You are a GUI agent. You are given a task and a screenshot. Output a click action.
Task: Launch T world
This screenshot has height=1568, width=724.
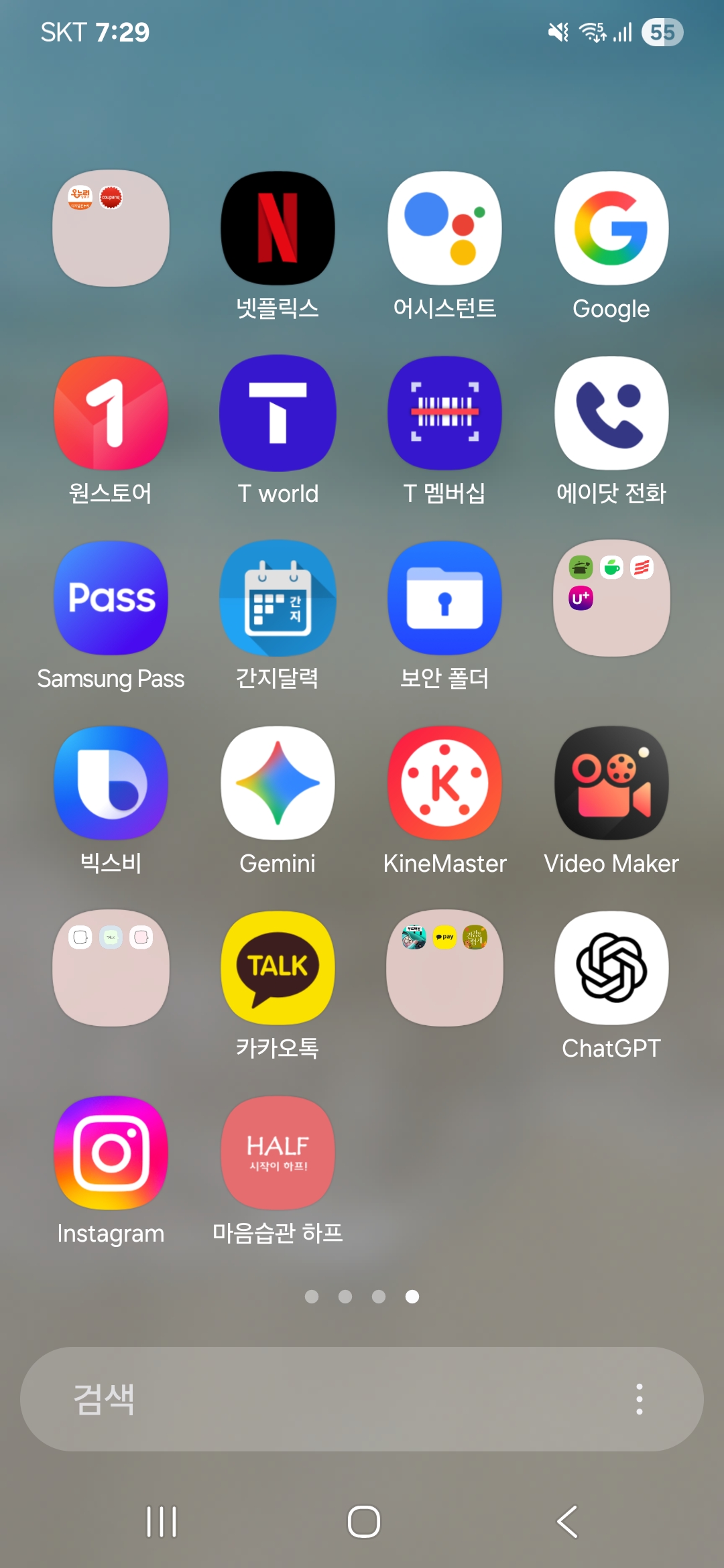(x=278, y=413)
